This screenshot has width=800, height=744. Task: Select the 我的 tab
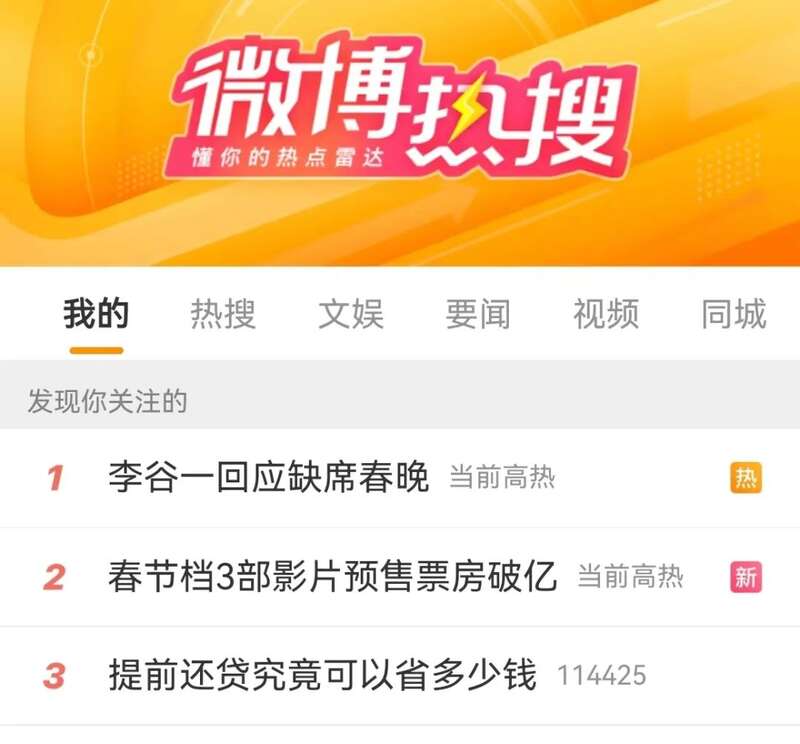96,314
